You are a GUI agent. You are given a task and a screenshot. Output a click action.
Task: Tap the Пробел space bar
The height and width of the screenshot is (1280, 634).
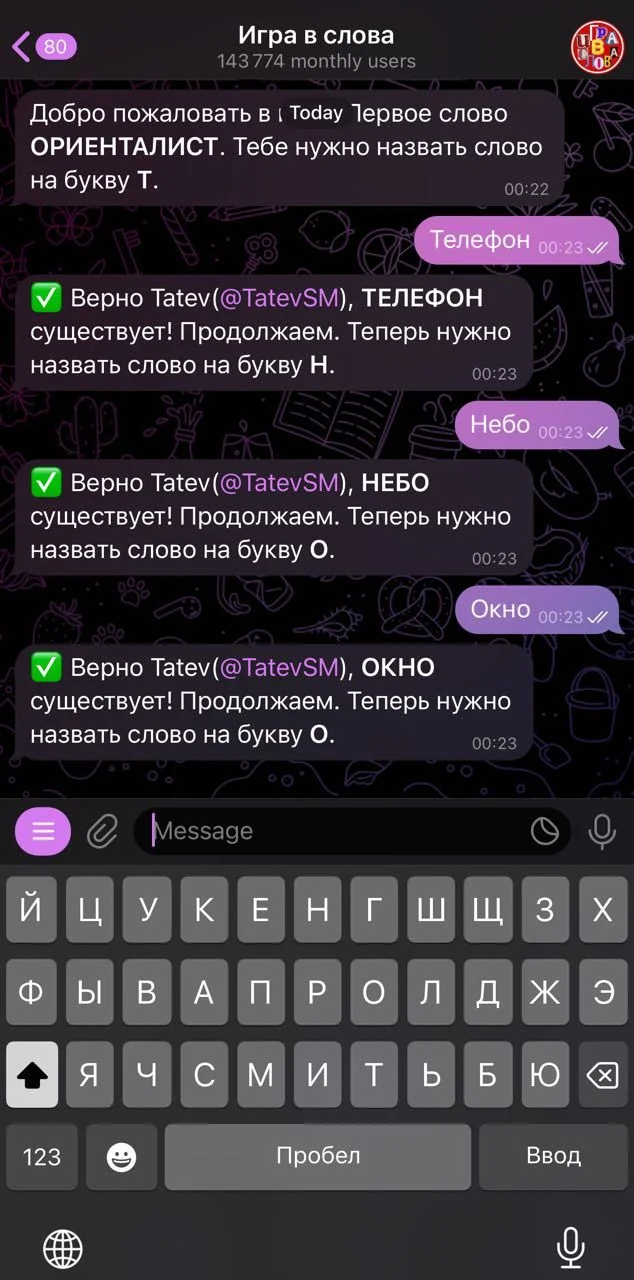point(318,1157)
